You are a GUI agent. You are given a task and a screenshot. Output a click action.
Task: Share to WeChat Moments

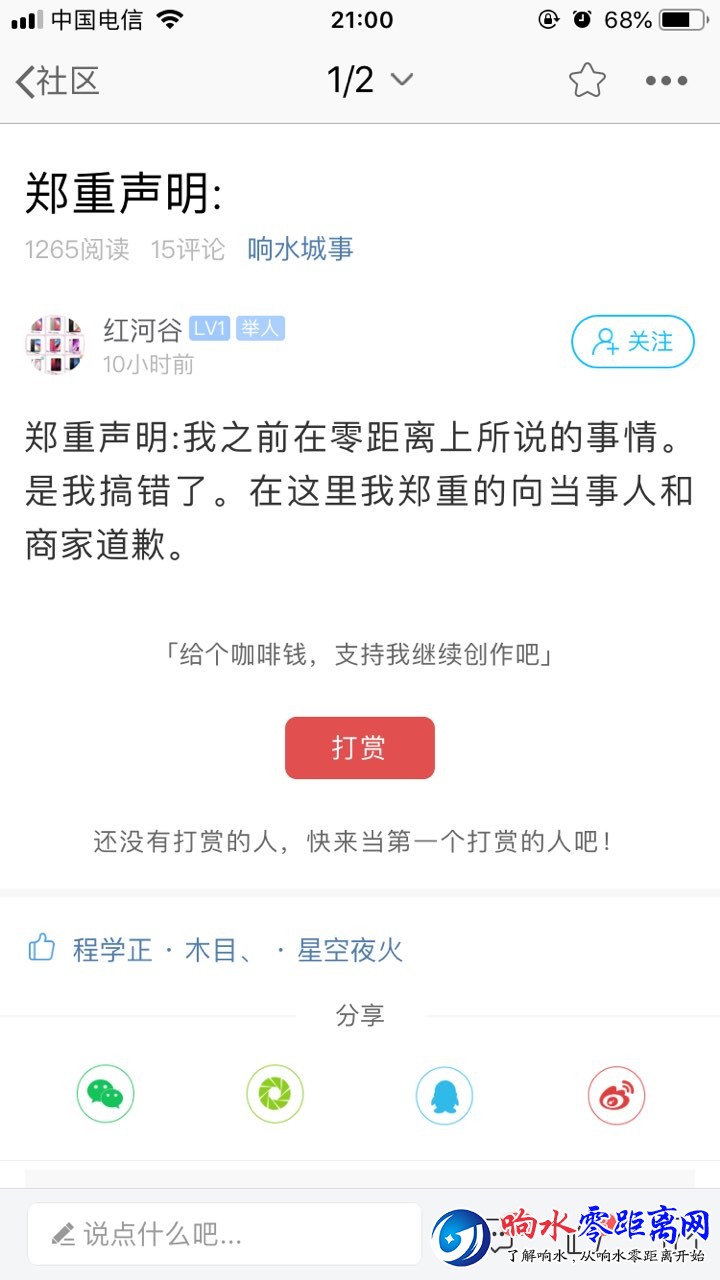click(x=275, y=1095)
